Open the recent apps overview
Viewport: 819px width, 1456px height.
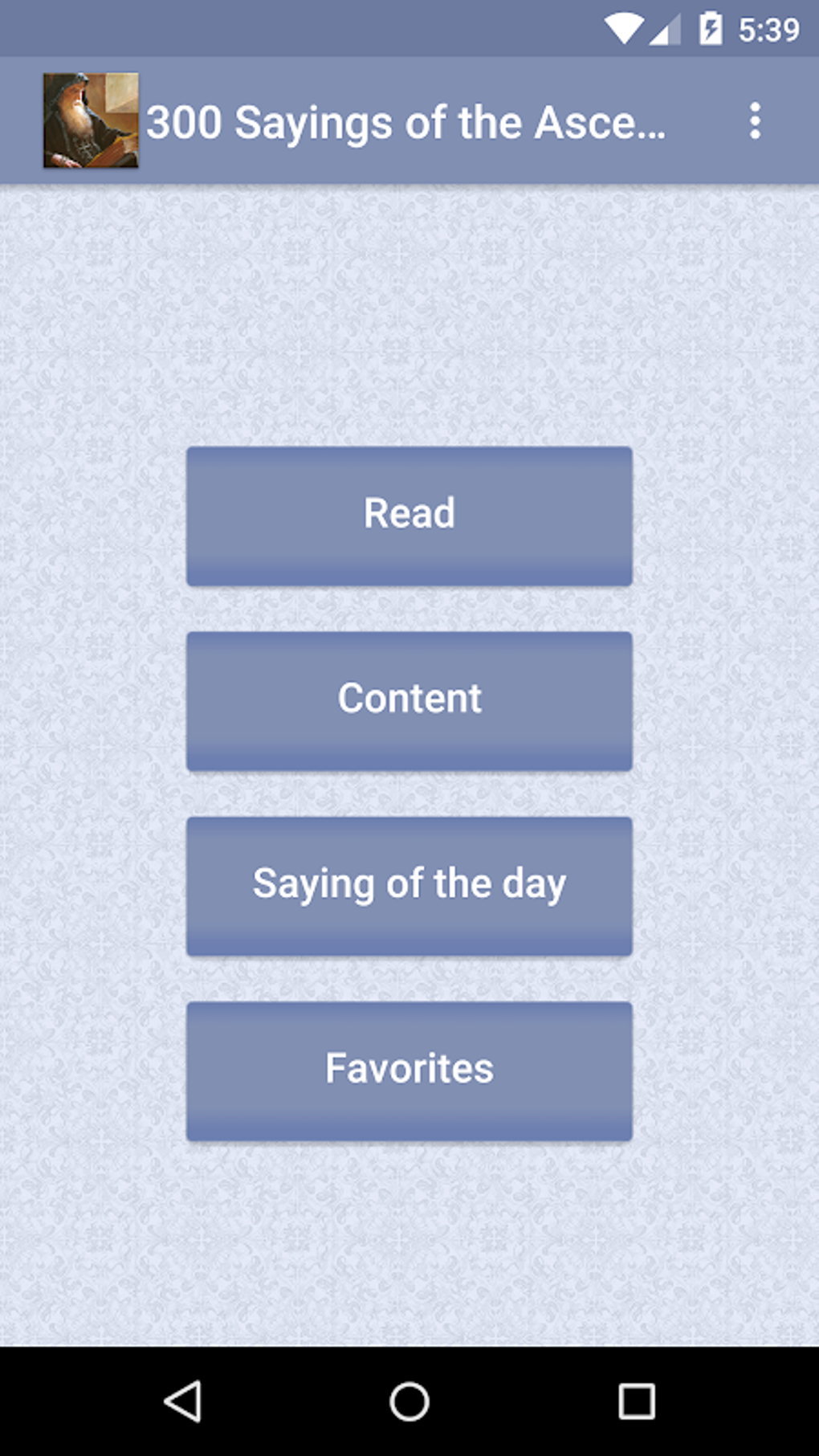click(x=636, y=1401)
